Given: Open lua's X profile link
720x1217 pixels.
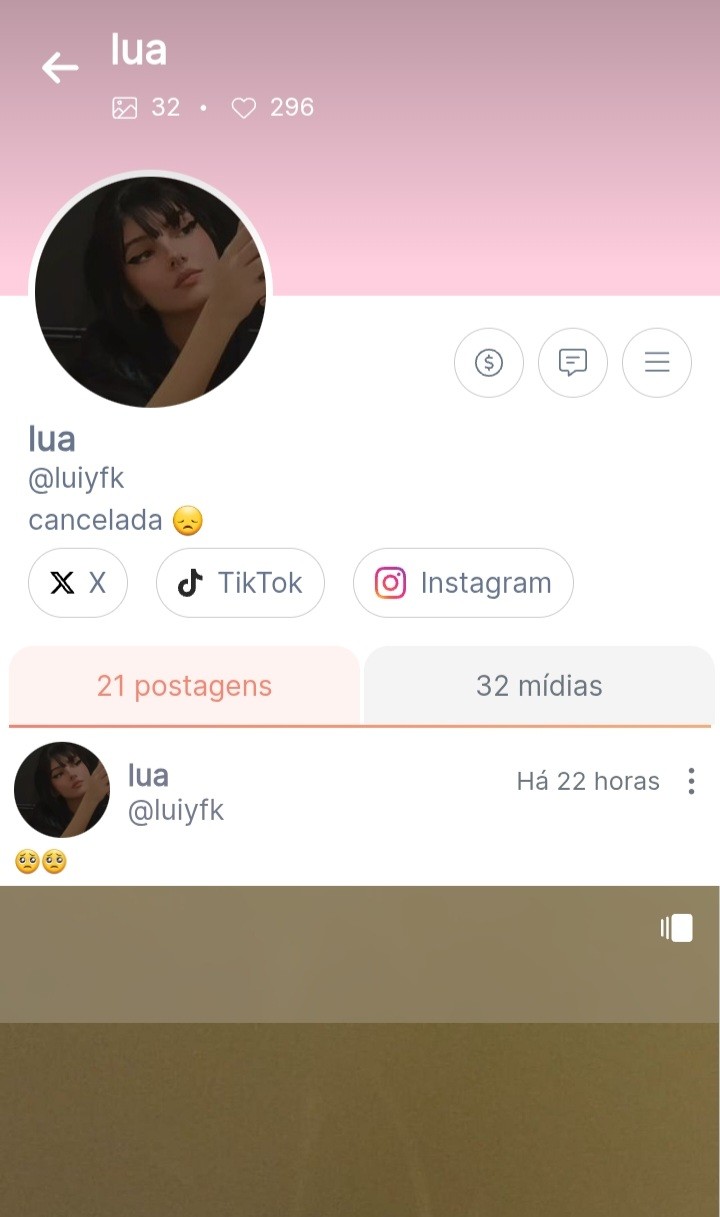Looking at the screenshot, I should coord(78,583).
